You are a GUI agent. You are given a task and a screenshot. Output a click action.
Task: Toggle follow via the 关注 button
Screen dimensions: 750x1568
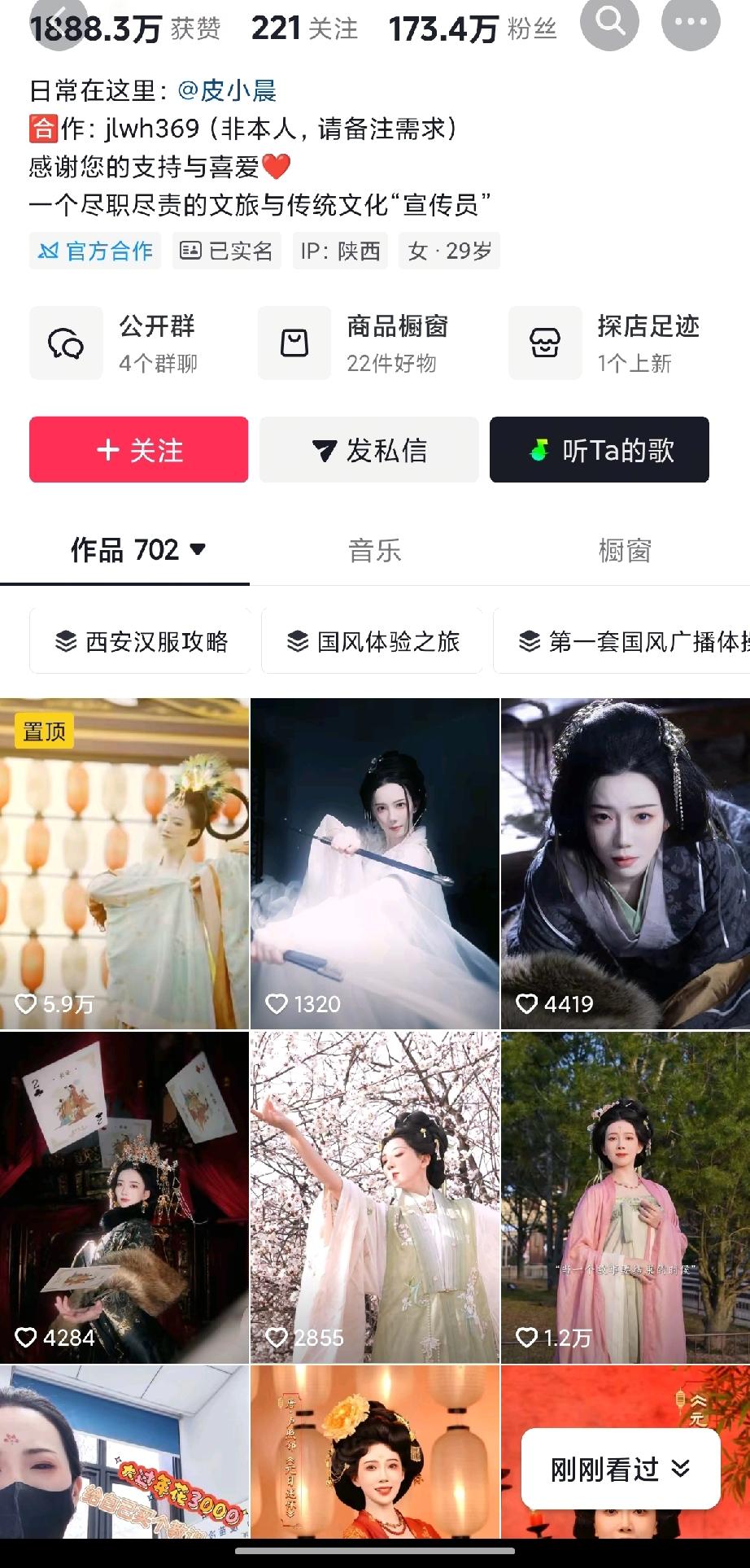point(137,449)
